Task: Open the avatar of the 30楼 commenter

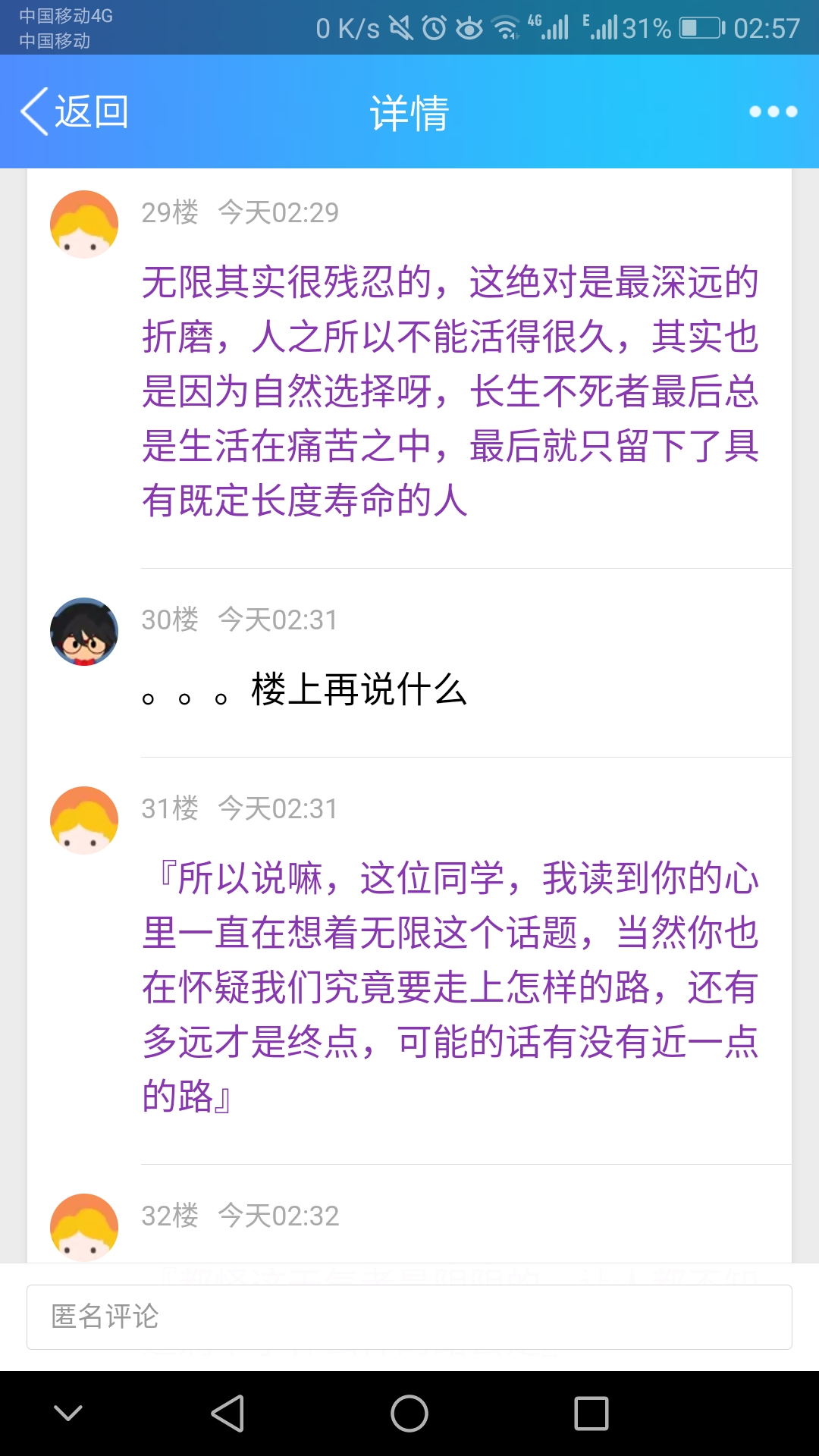Action: pos(84,632)
